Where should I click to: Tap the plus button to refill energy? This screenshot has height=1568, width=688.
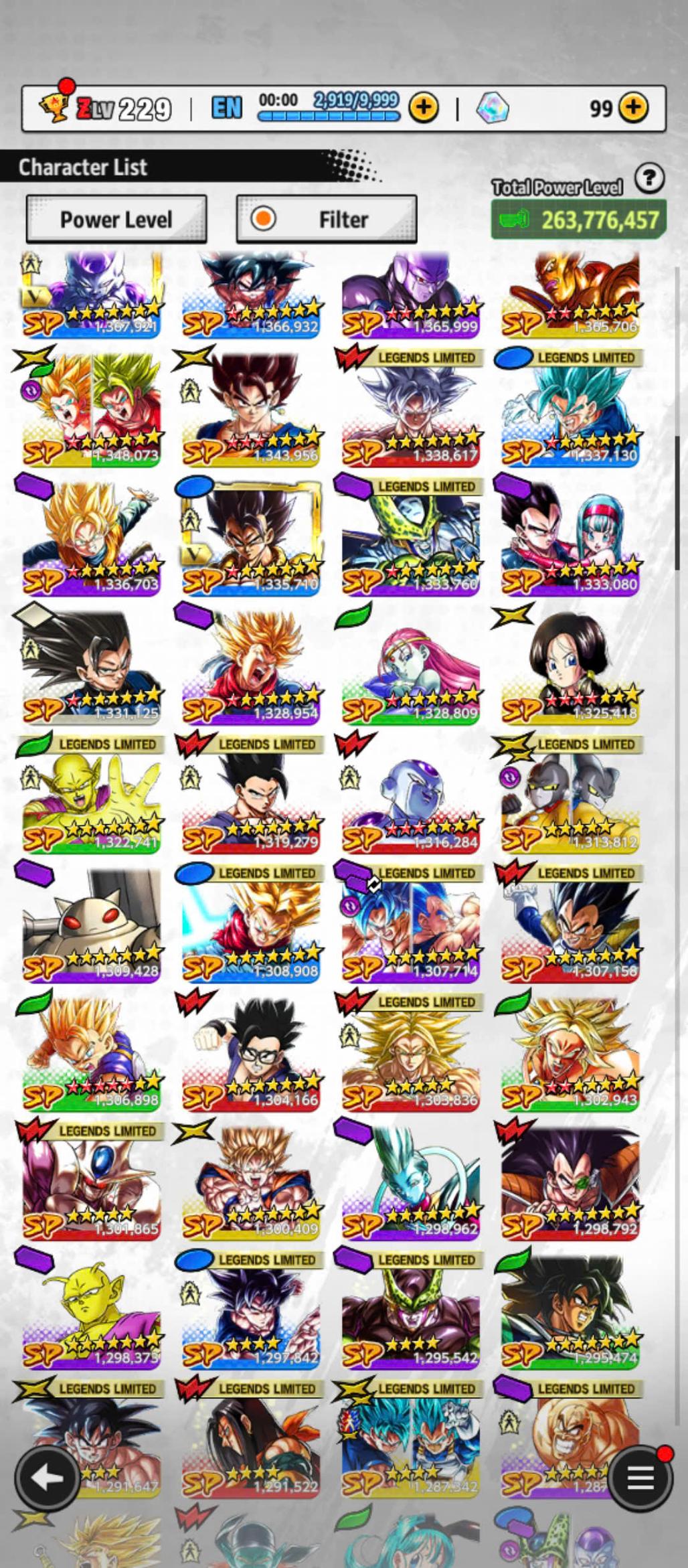424,107
